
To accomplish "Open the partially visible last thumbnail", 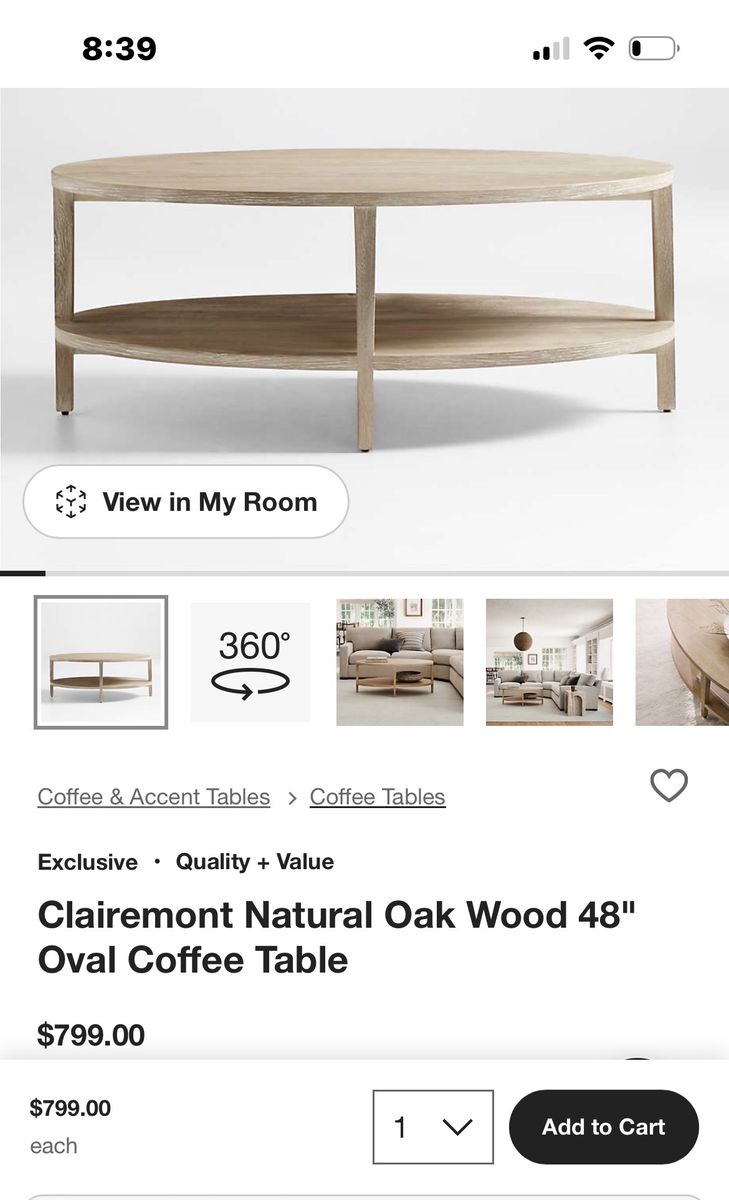I will (x=684, y=662).
